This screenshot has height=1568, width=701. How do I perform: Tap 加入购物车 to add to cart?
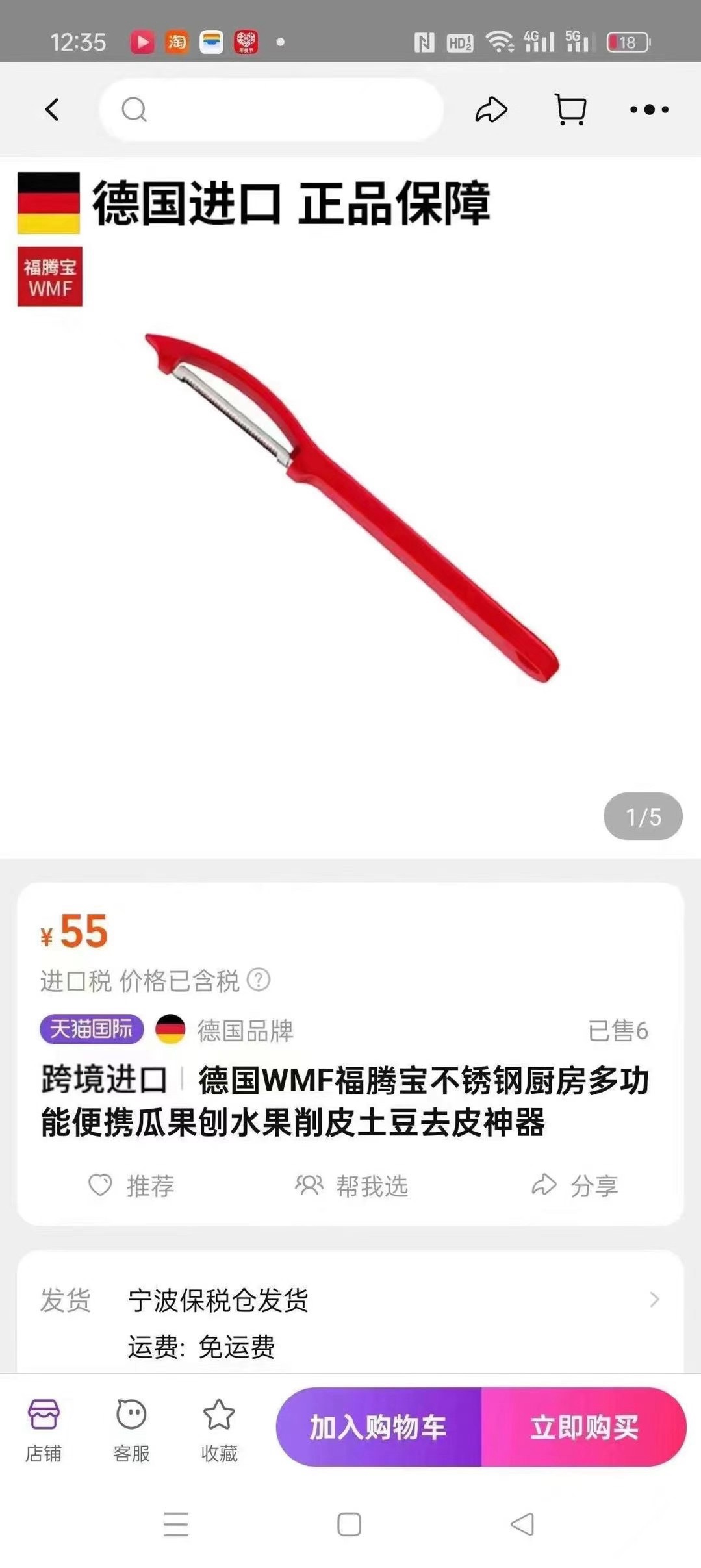pyautogui.click(x=379, y=1427)
